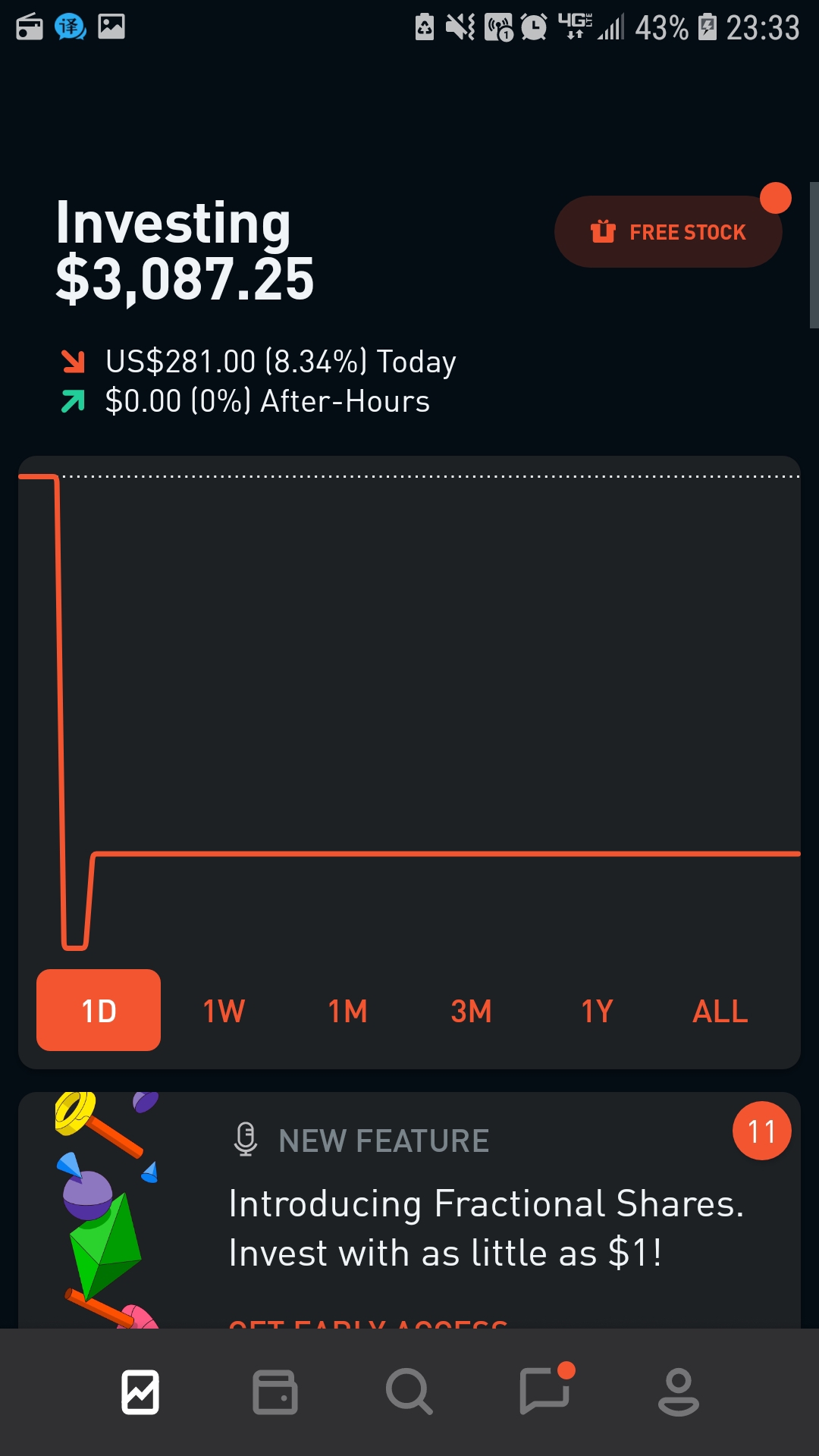Select the 1D chart range

pyautogui.click(x=99, y=1010)
